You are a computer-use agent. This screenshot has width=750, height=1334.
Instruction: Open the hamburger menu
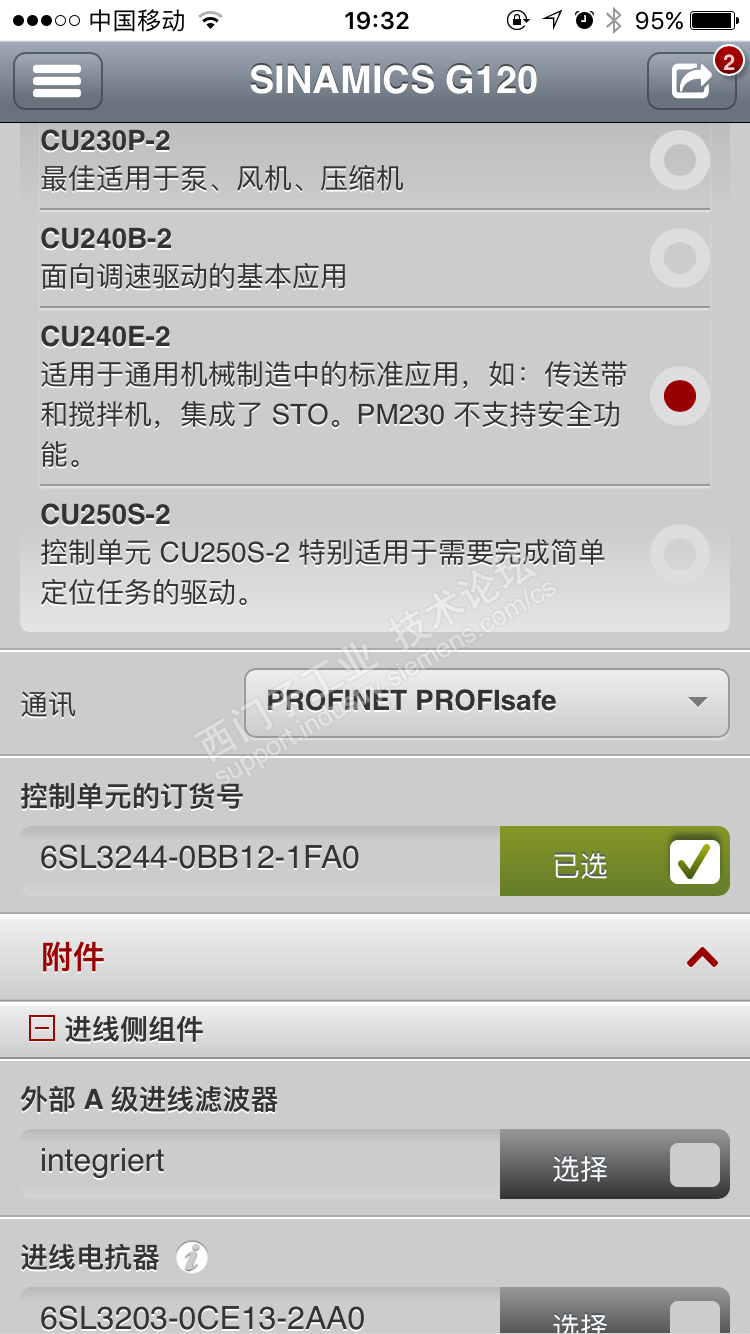pos(57,81)
